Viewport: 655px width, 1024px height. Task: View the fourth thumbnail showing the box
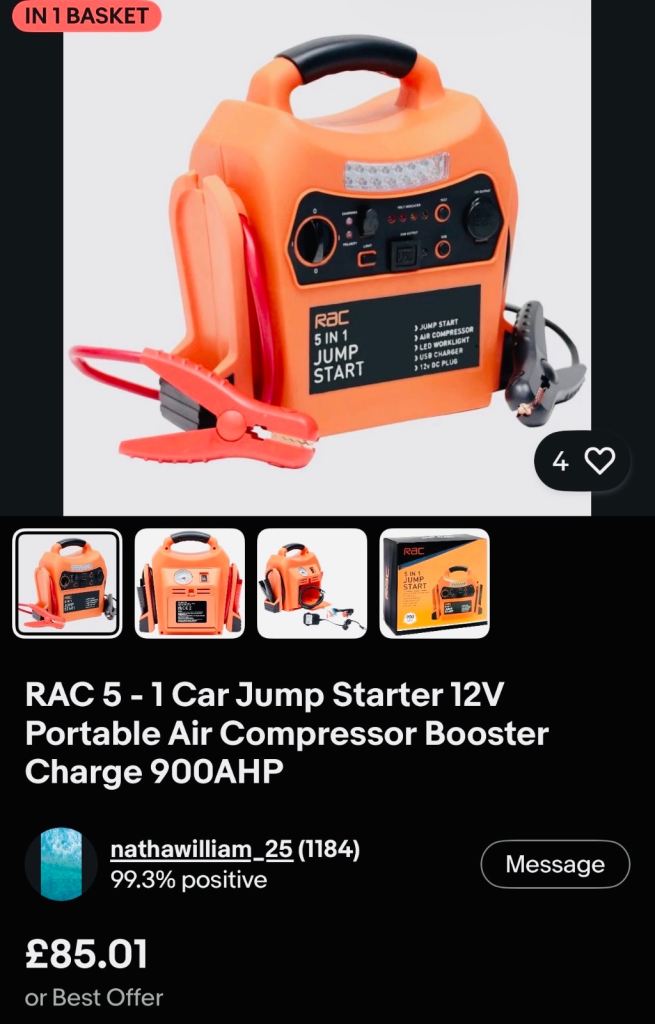tap(434, 583)
